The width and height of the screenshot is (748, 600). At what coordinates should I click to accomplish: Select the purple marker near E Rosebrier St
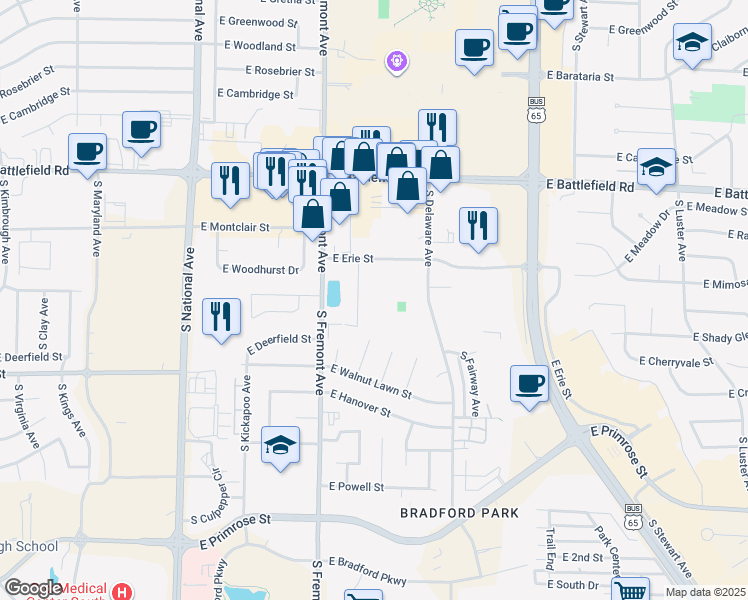(x=398, y=63)
